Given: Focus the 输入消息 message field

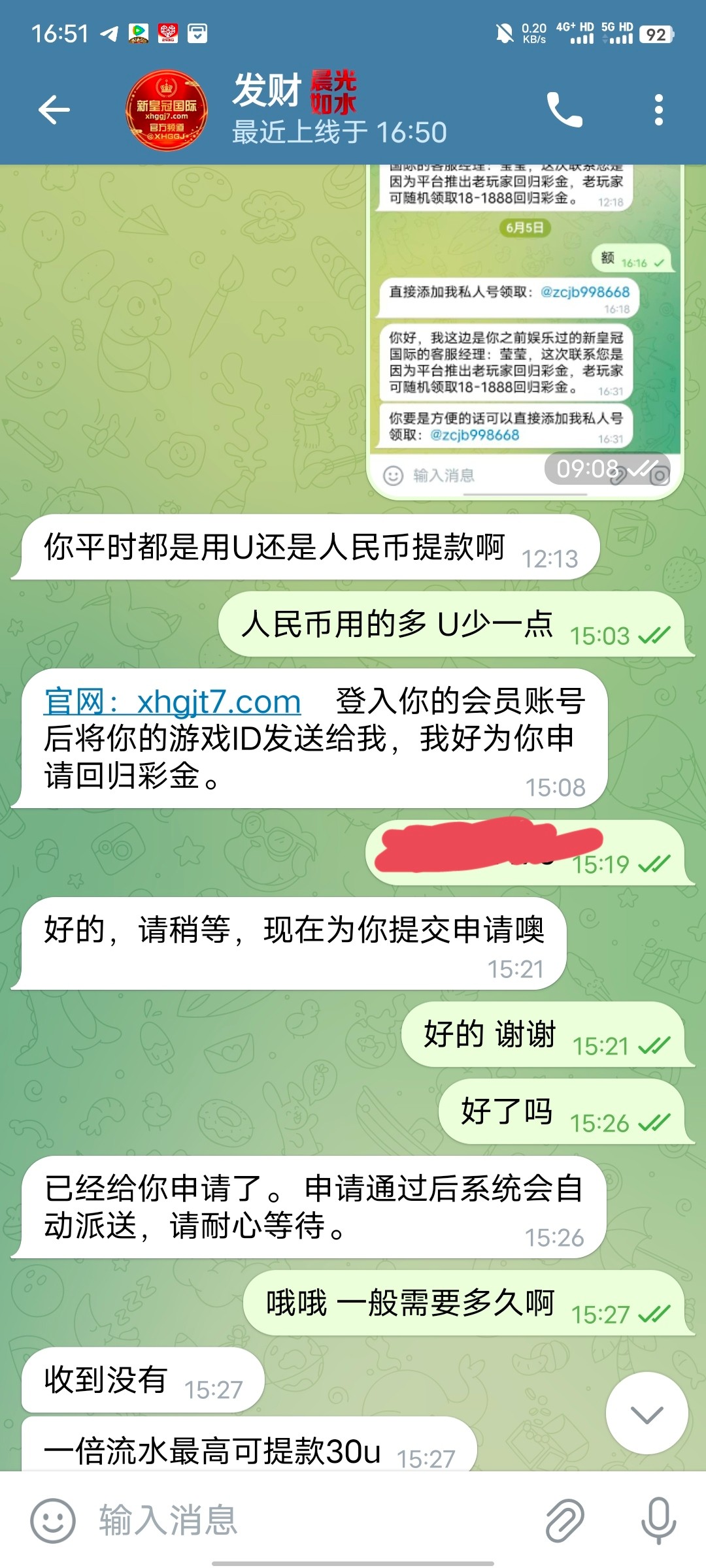Looking at the screenshot, I should pyautogui.click(x=314, y=1520).
